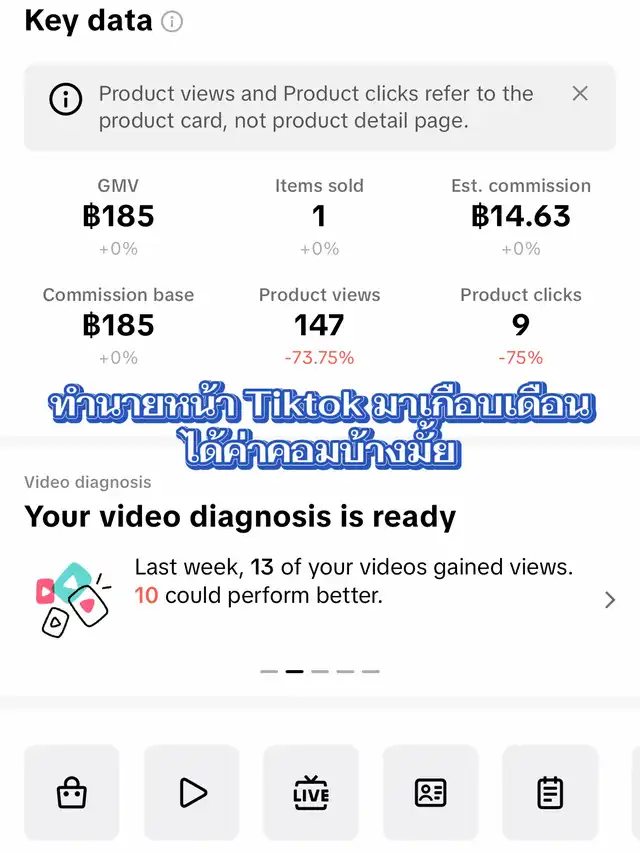Open the Key data info icon
The width and height of the screenshot is (640, 853).
point(172,21)
